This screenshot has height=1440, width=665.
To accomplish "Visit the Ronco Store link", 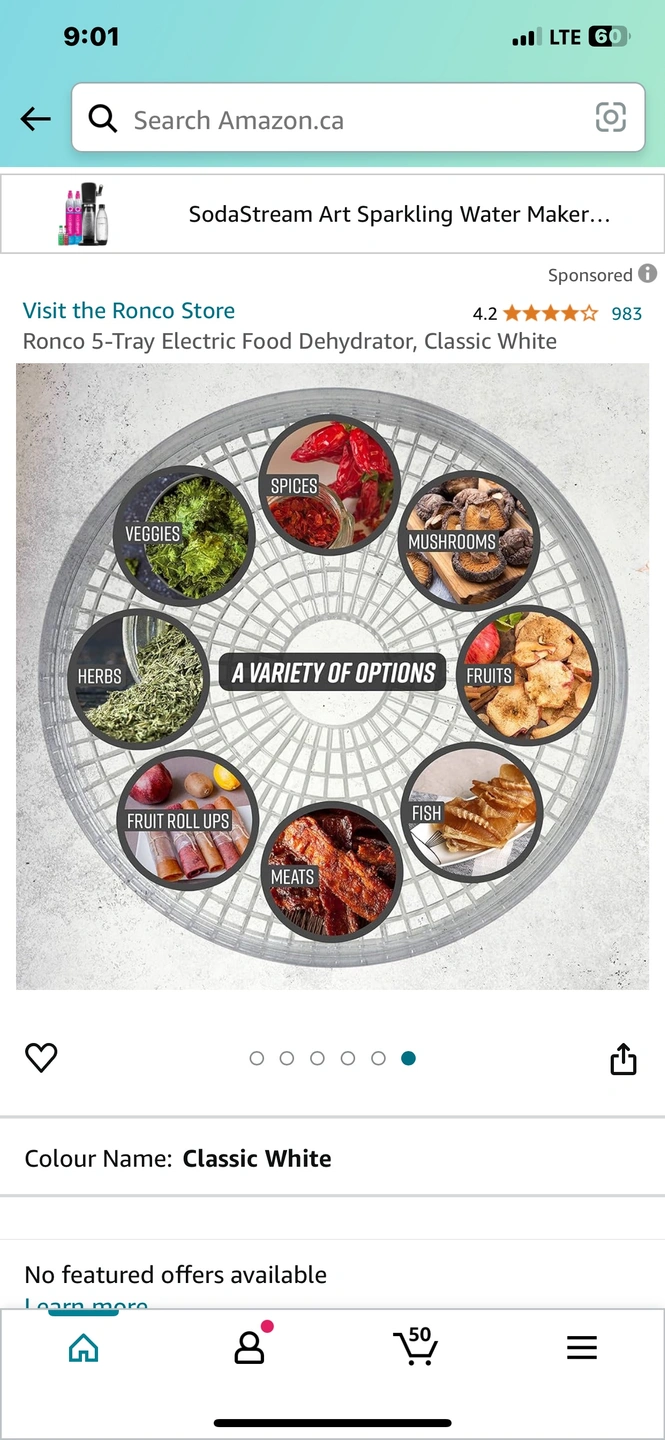I will [129, 310].
